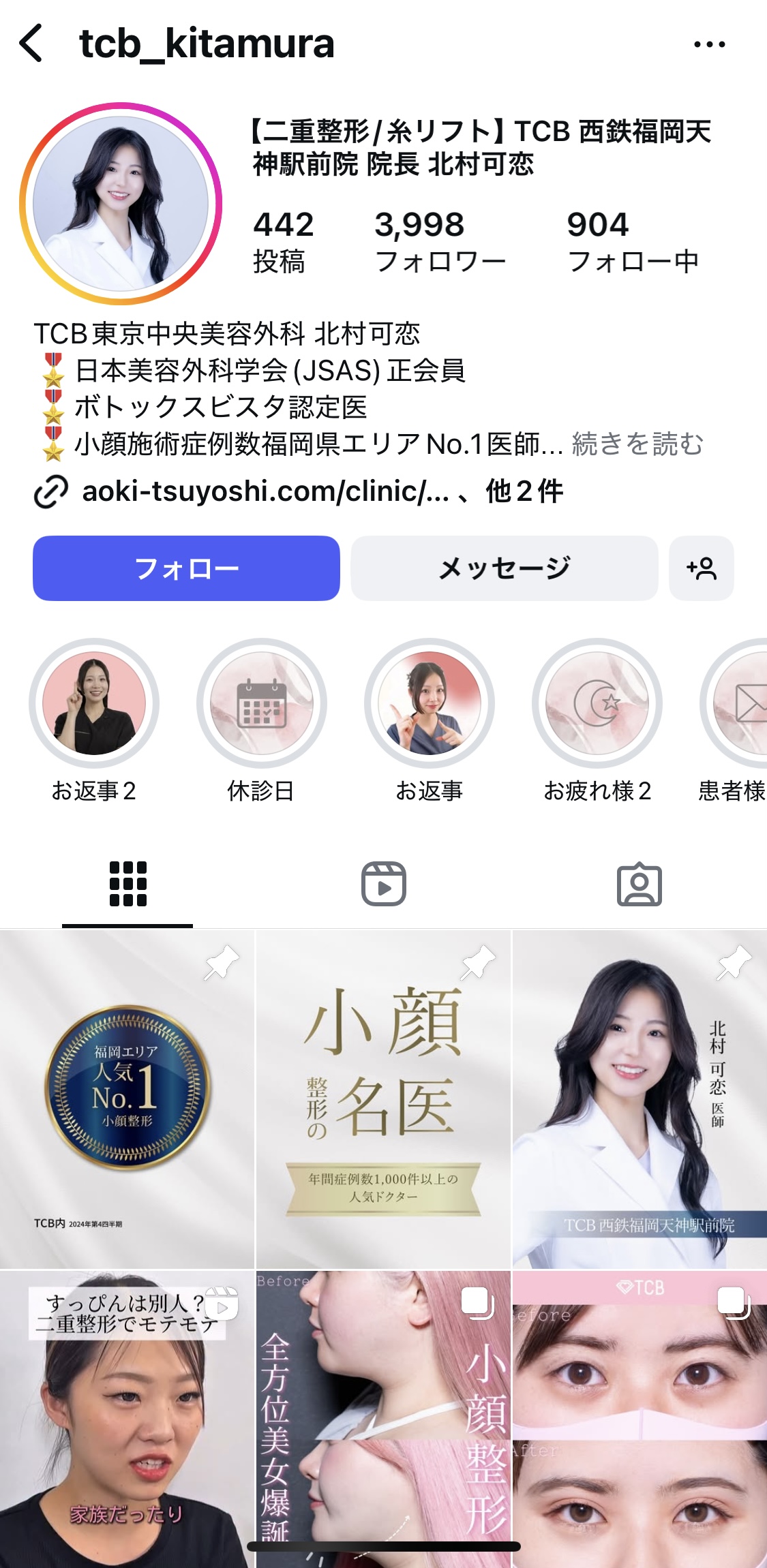Image resolution: width=767 pixels, height=1568 pixels.
Task: Tap the メッセージ button
Action: (x=505, y=568)
